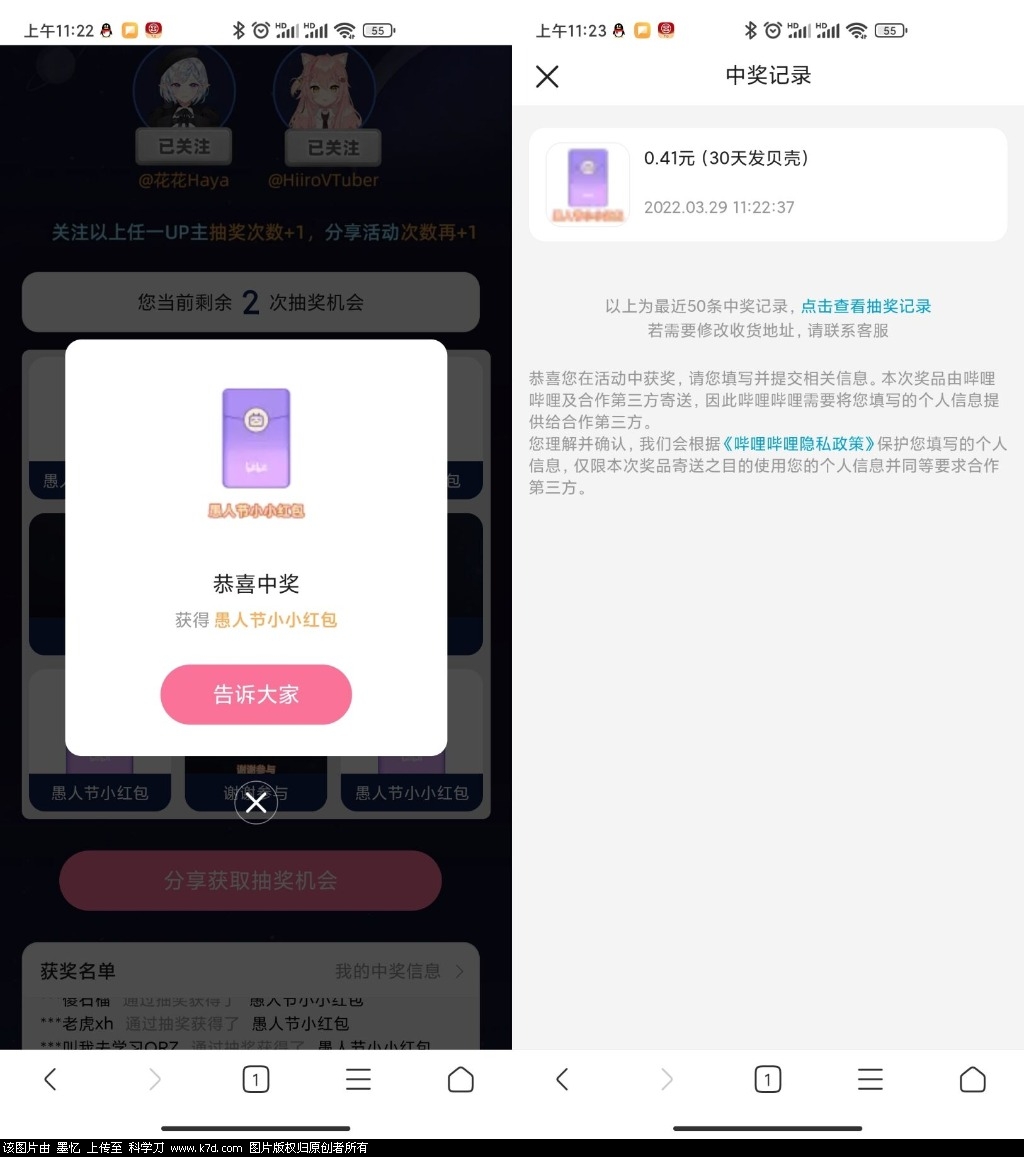
Task: Dismiss the 恭喜中奖 prize popup
Action: pos(256,802)
